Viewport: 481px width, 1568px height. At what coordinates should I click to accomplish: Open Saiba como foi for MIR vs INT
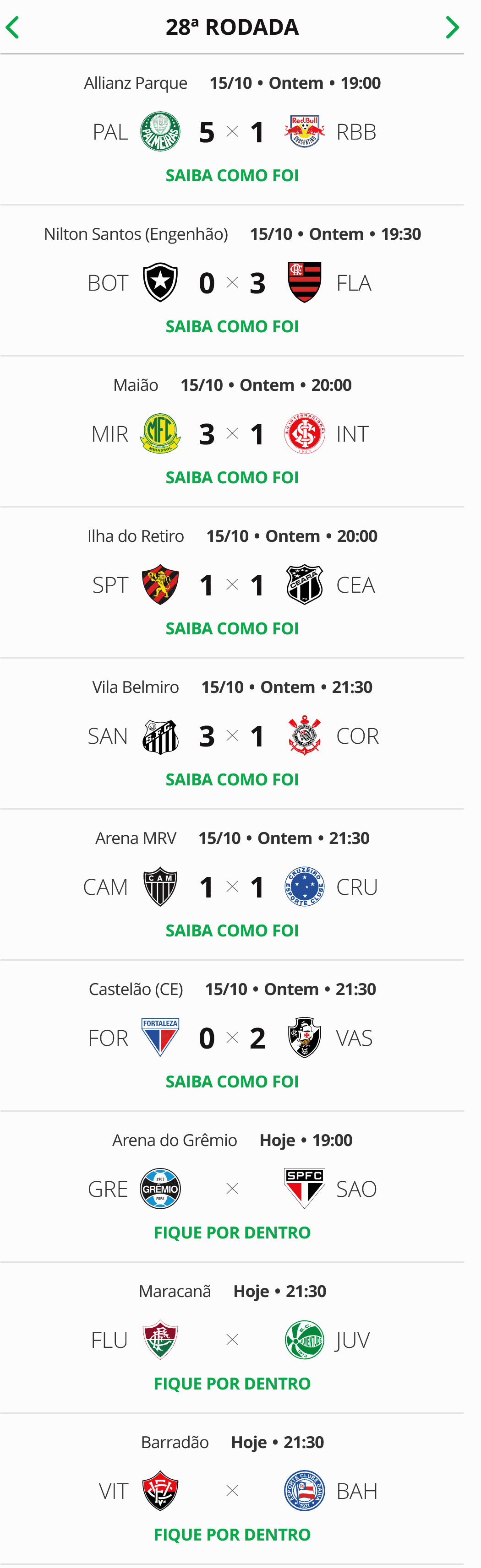tap(232, 477)
